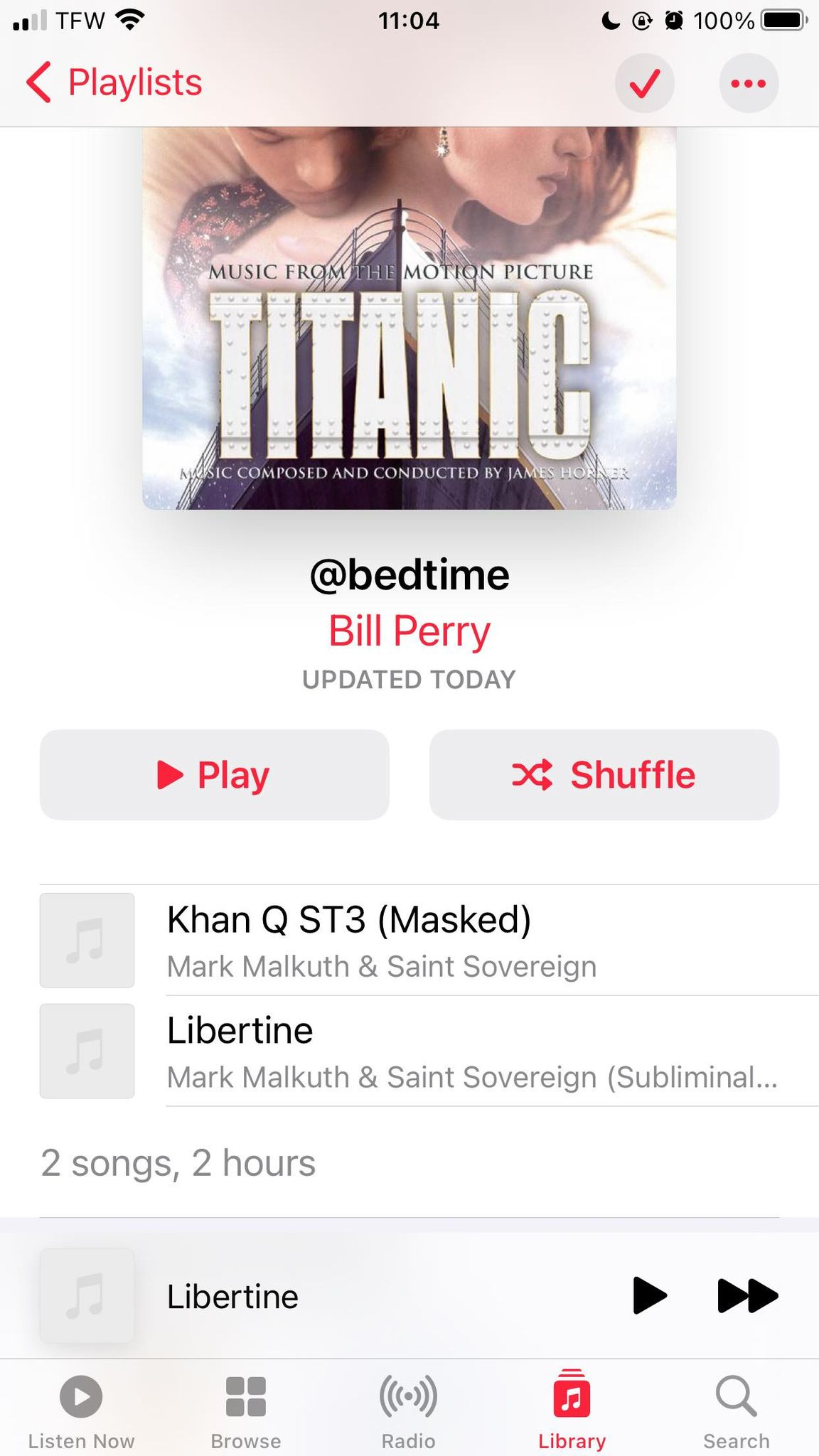The image size is (819, 1456).
Task: Open the Radio tab
Action: [409, 1410]
